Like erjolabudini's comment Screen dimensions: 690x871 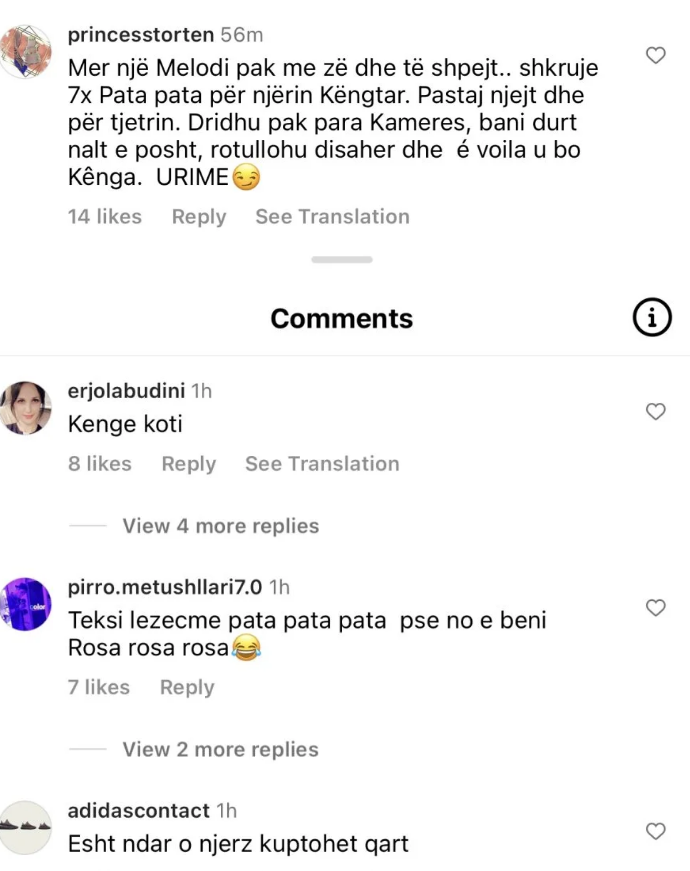tap(656, 411)
